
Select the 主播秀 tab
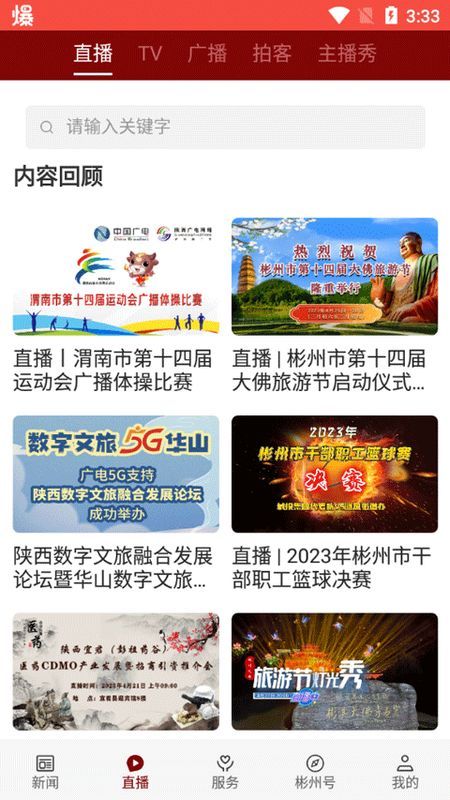[347, 54]
